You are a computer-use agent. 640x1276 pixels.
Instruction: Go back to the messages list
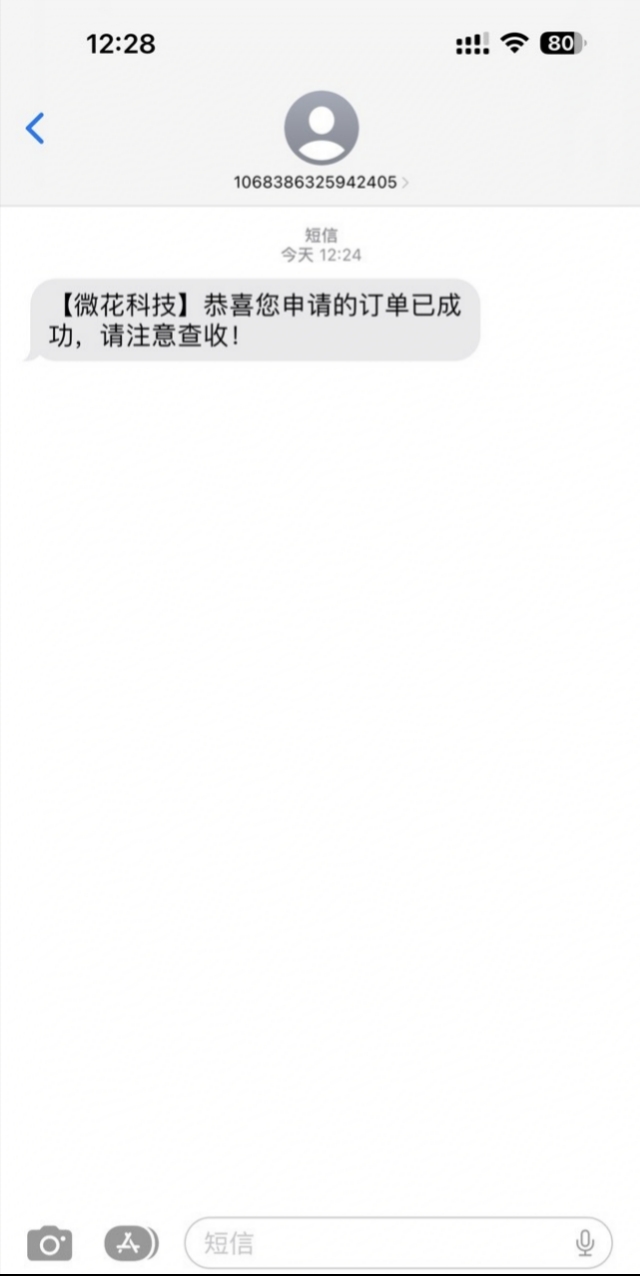click(x=35, y=128)
